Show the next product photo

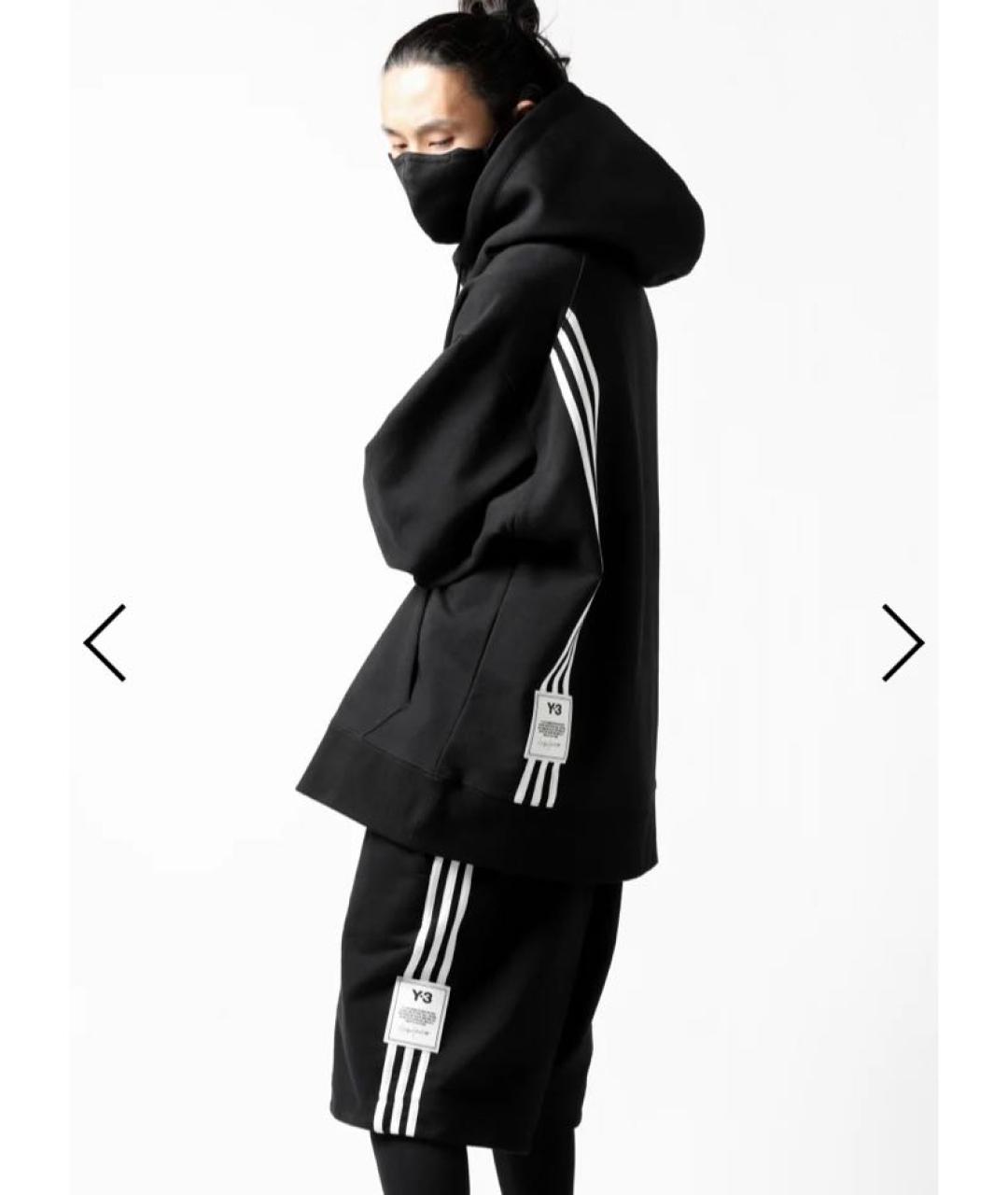pos(903,642)
